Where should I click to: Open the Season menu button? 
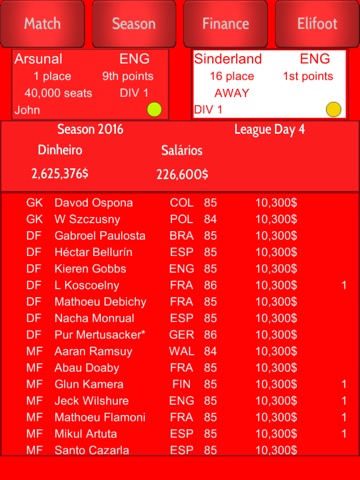134,24
